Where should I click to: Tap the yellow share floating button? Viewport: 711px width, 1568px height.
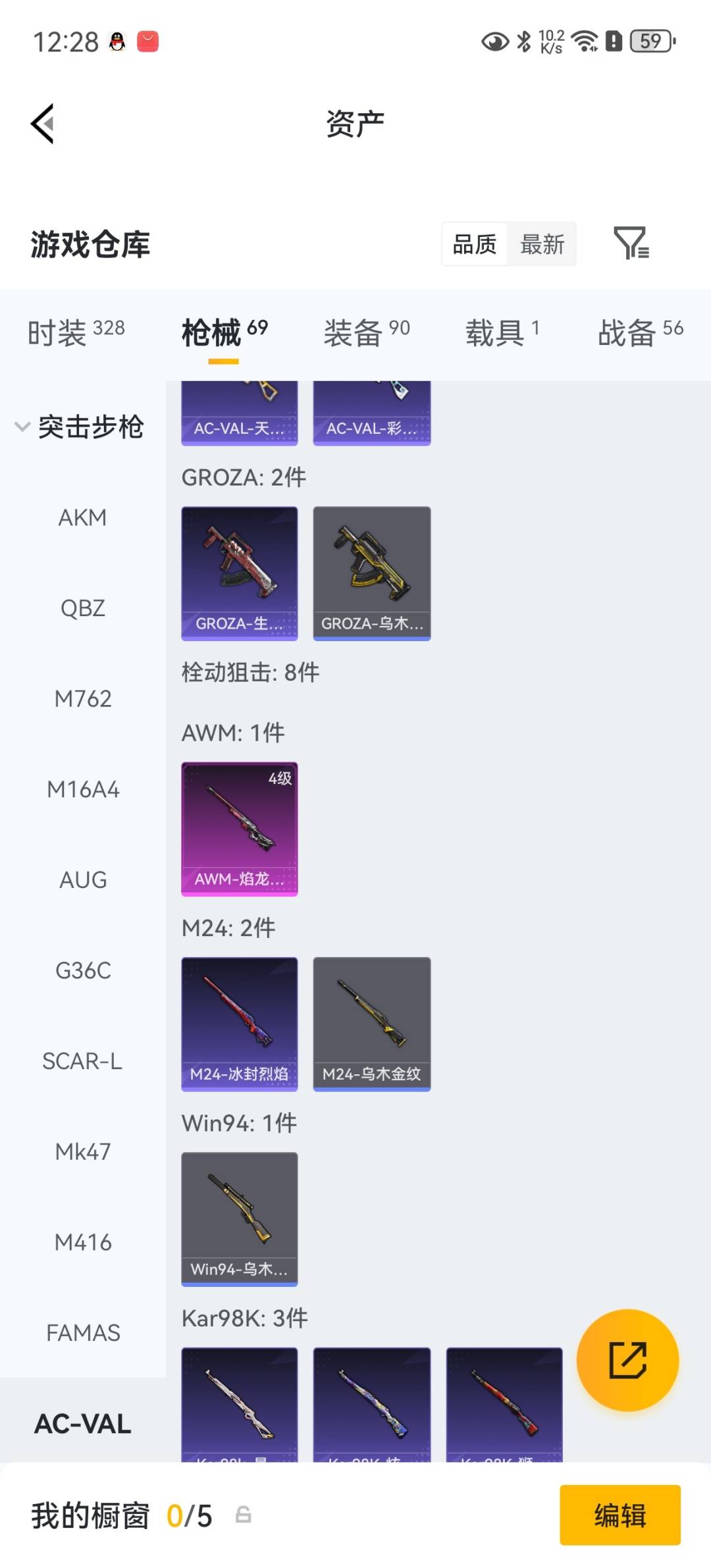(x=627, y=1360)
